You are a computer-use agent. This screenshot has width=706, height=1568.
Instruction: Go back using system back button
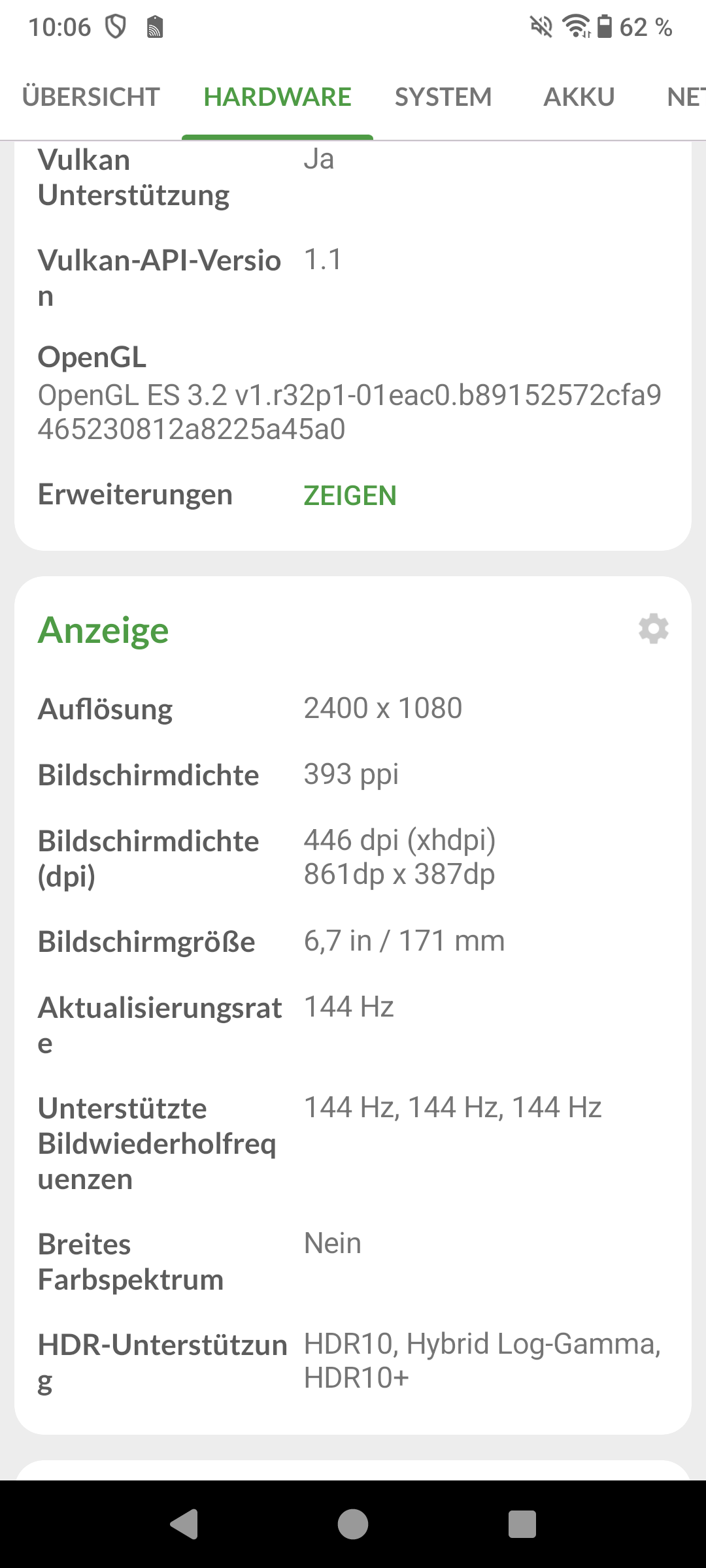[184, 1524]
